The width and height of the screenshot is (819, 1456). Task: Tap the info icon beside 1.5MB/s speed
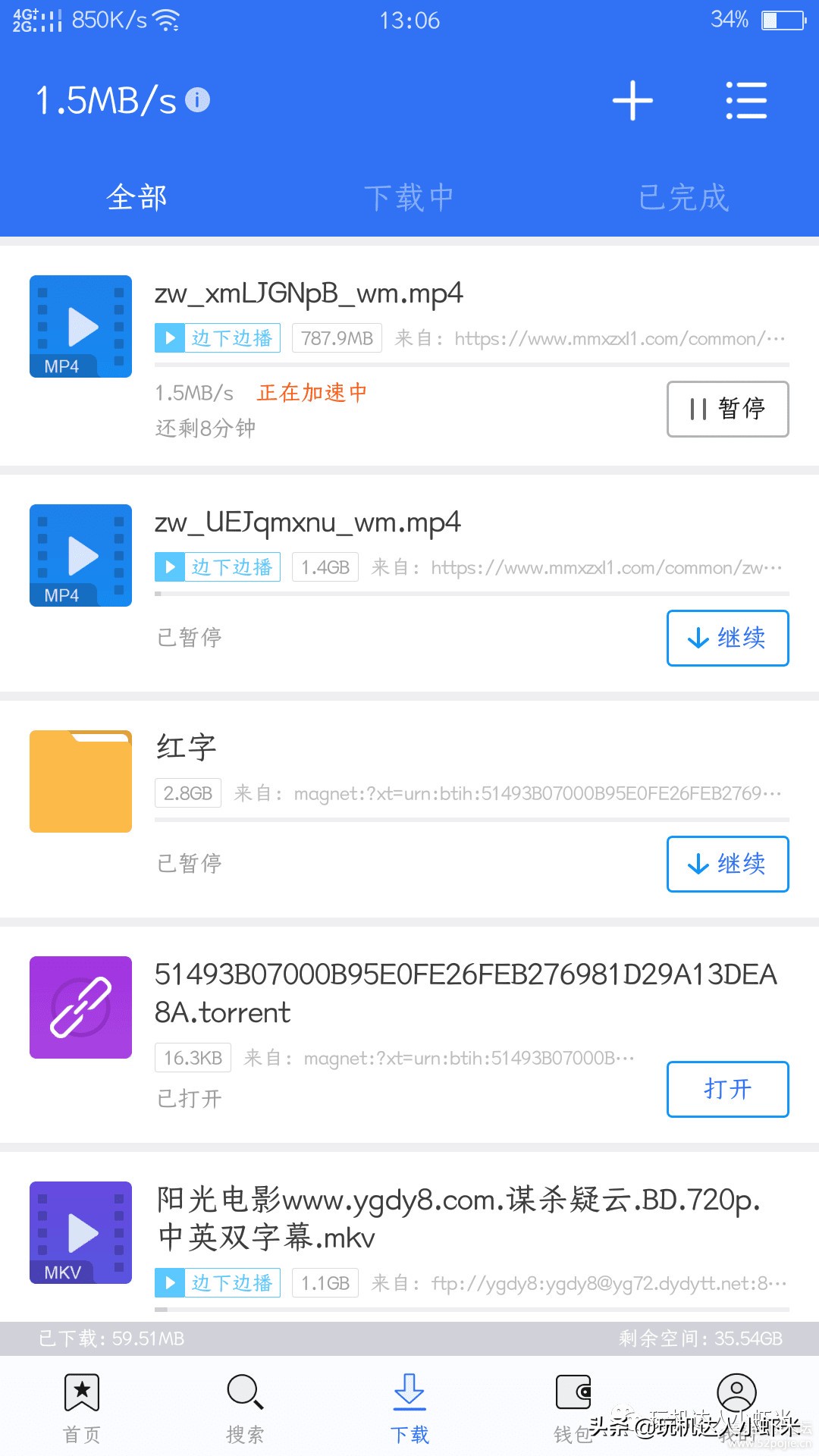(198, 100)
